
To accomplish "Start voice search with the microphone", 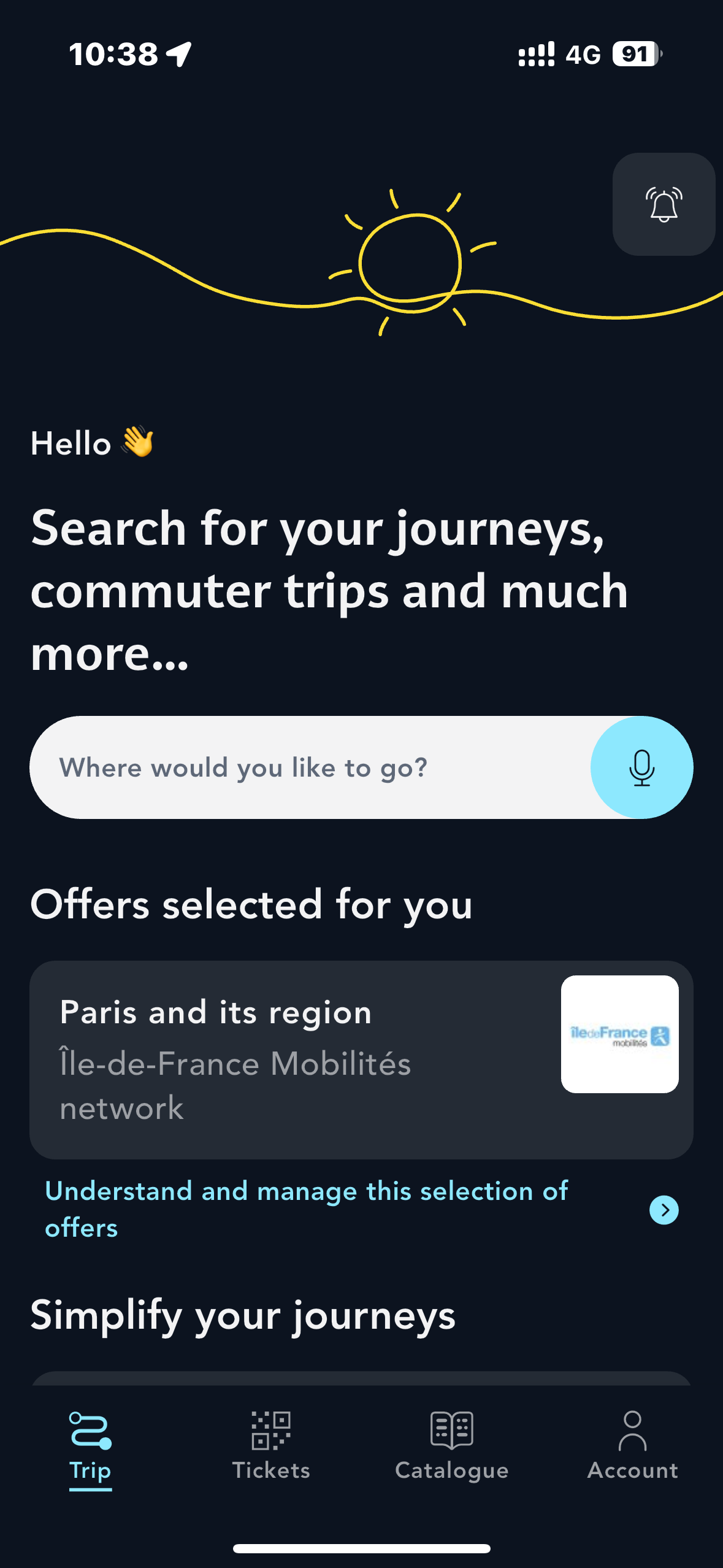I will (641, 767).
